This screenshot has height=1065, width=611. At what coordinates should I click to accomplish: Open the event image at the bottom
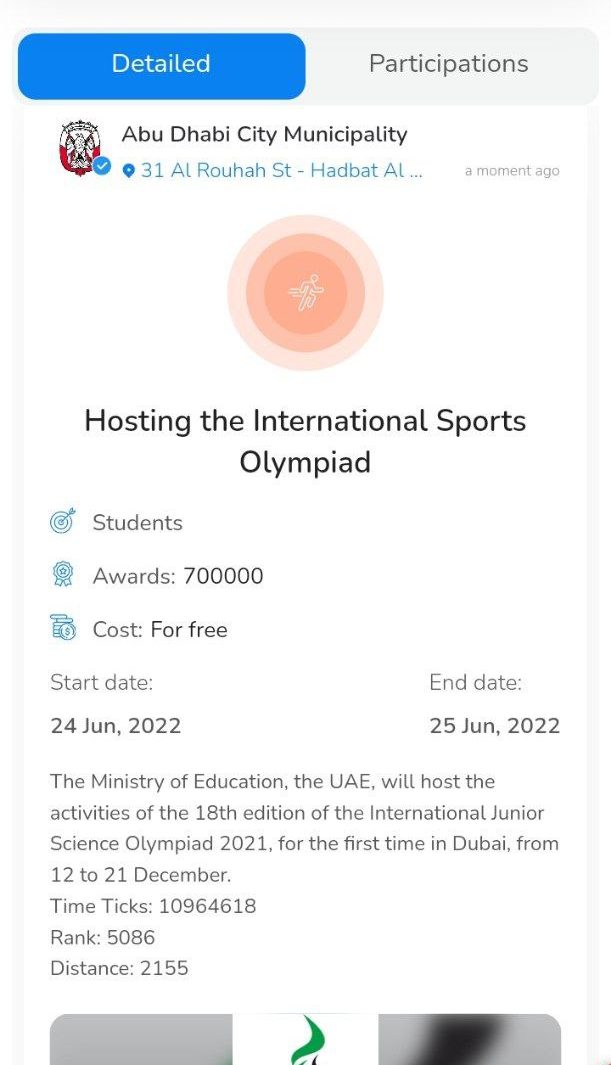305,1040
